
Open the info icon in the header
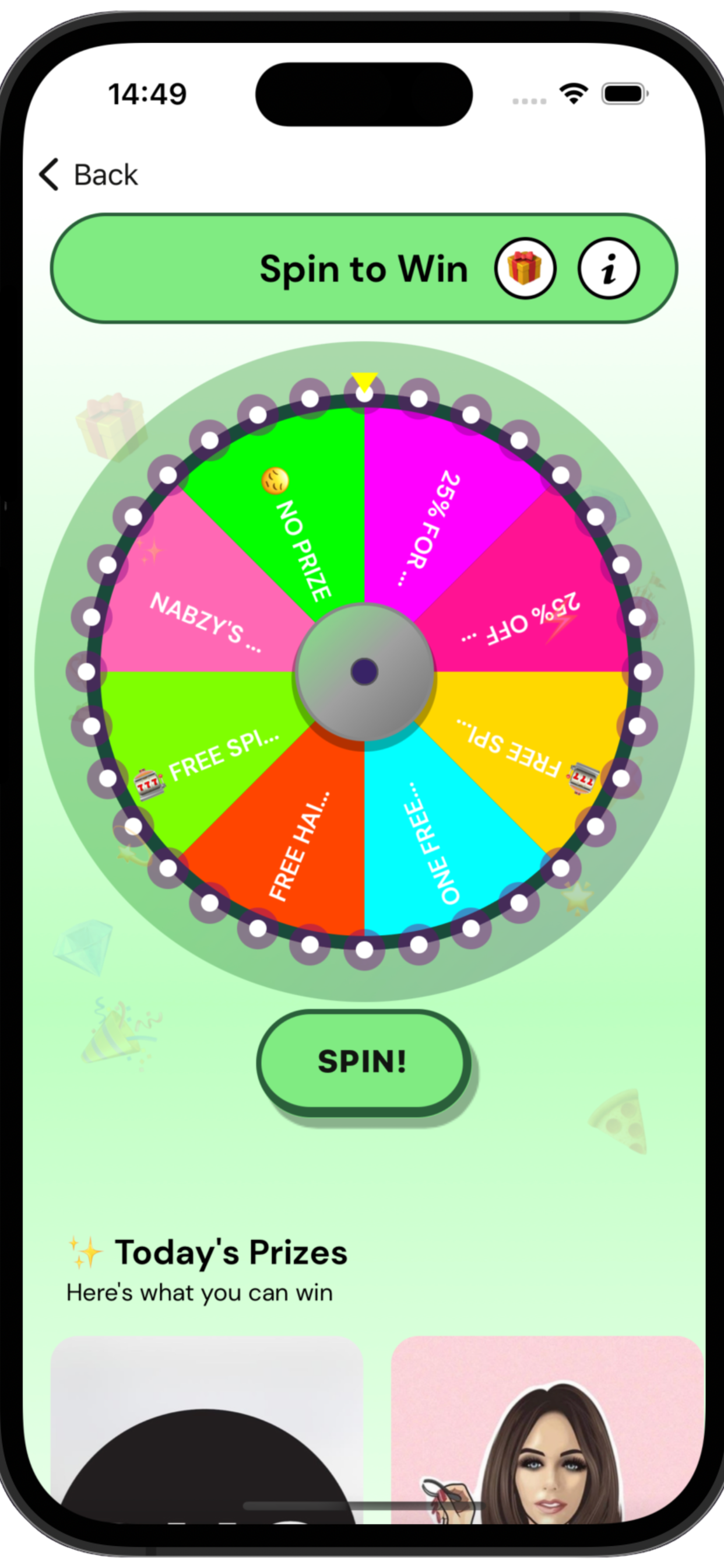tap(609, 269)
